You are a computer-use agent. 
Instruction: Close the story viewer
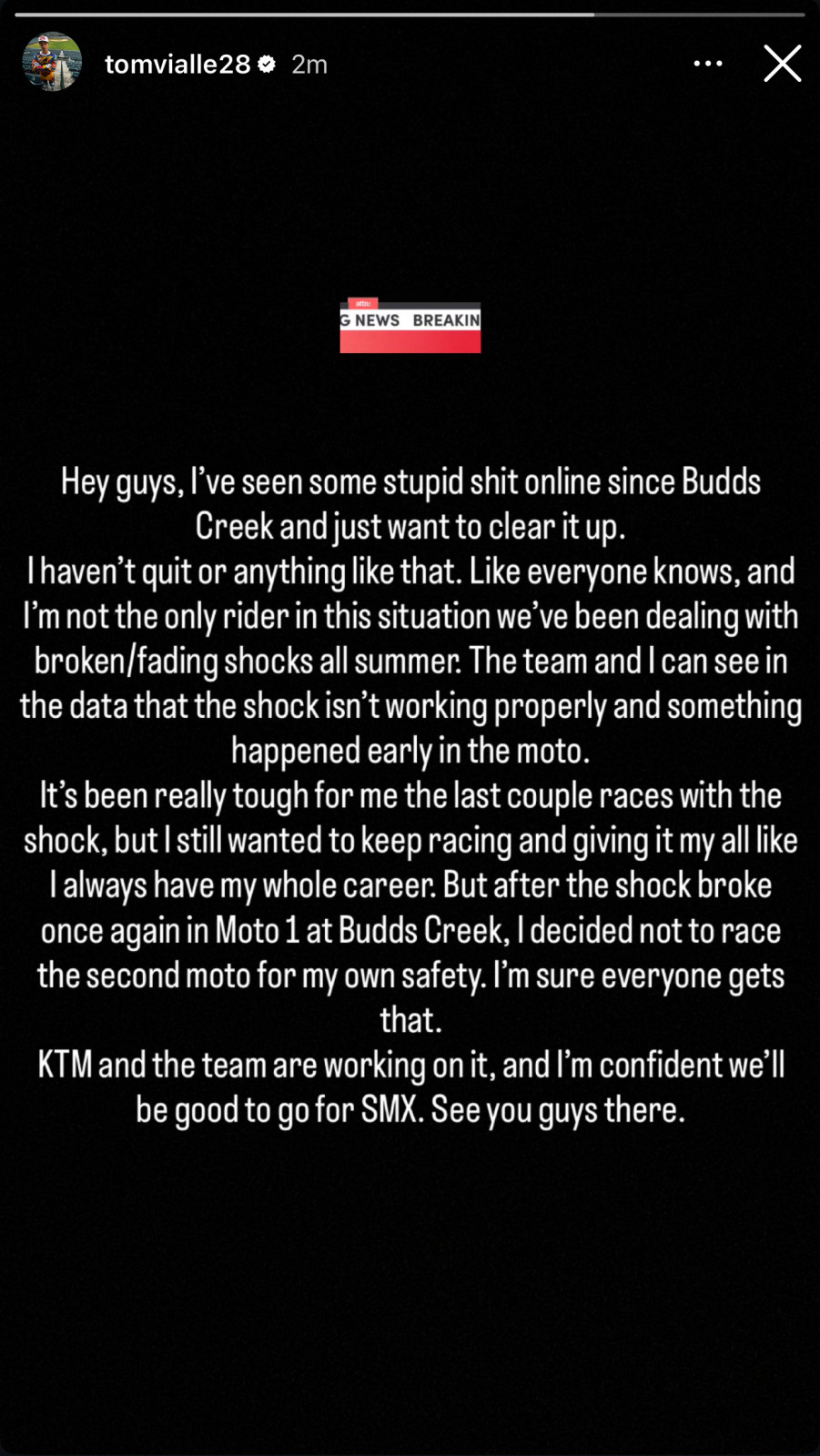tap(782, 64)
